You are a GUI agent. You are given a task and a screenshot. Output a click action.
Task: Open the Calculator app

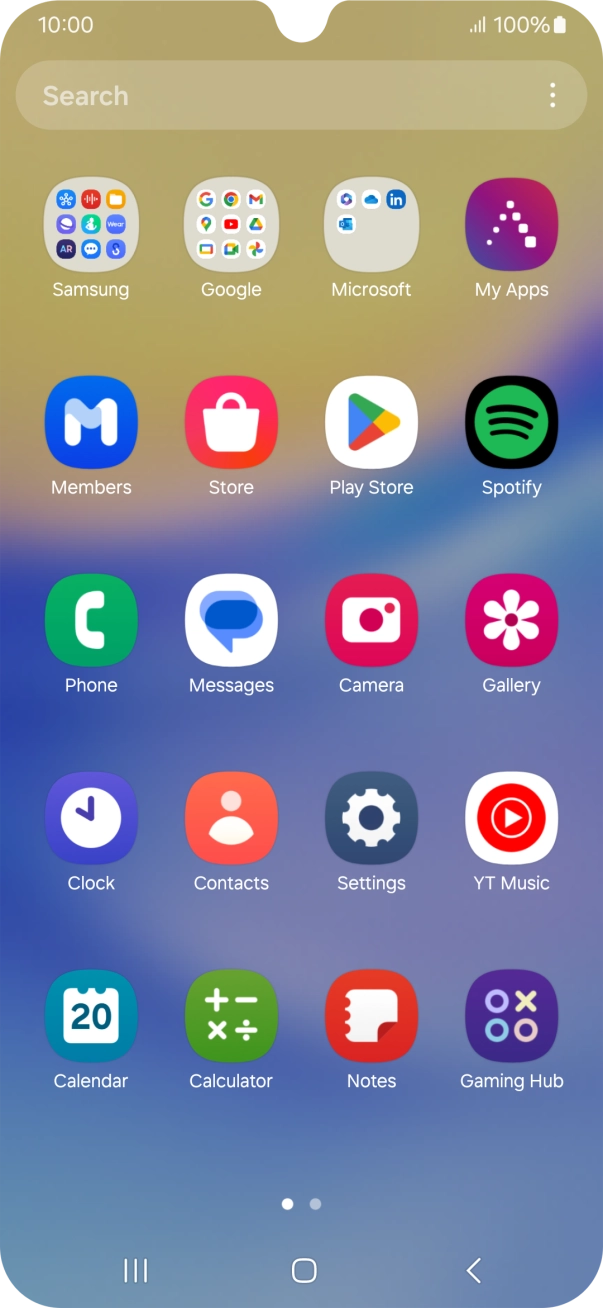point(231,1016)
